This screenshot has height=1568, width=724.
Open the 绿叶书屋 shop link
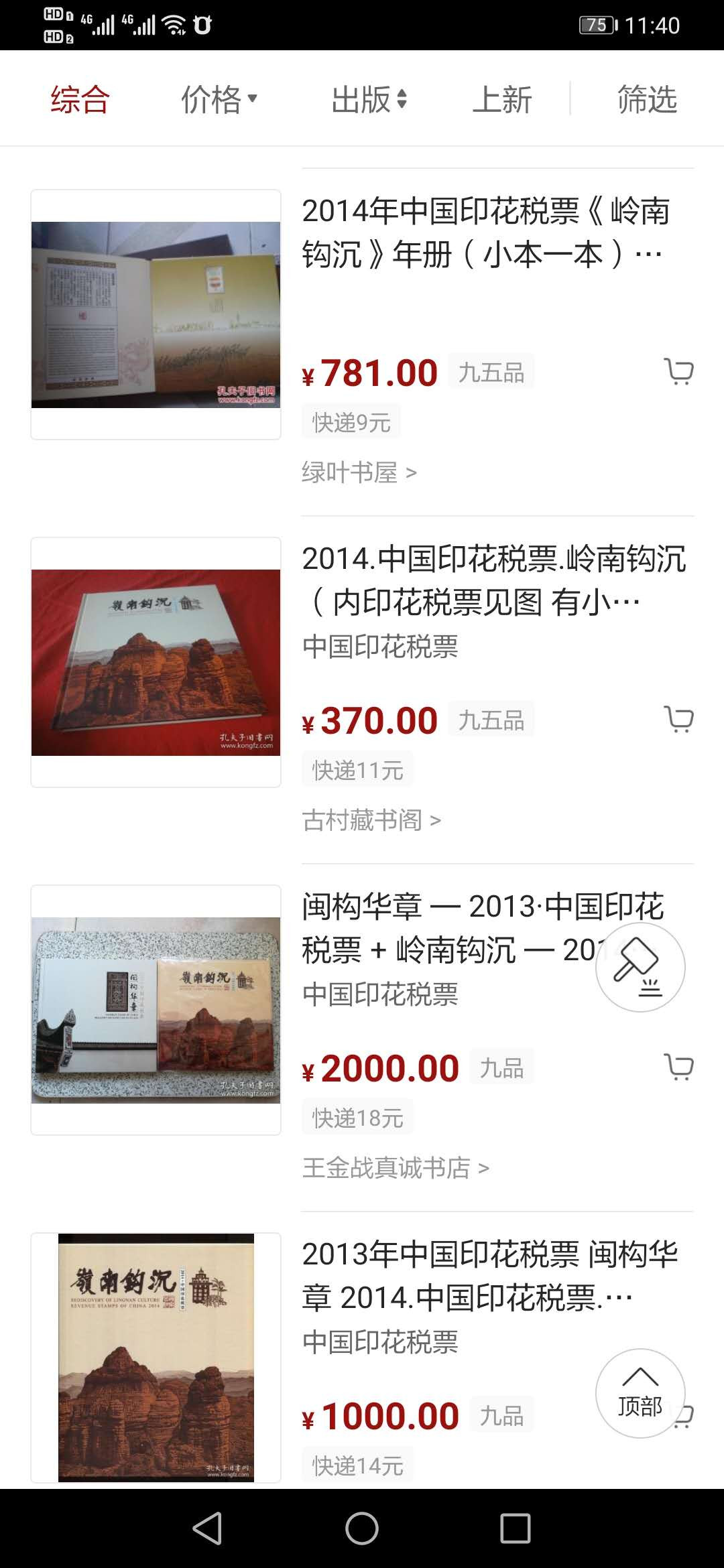[x=359, y=472]
